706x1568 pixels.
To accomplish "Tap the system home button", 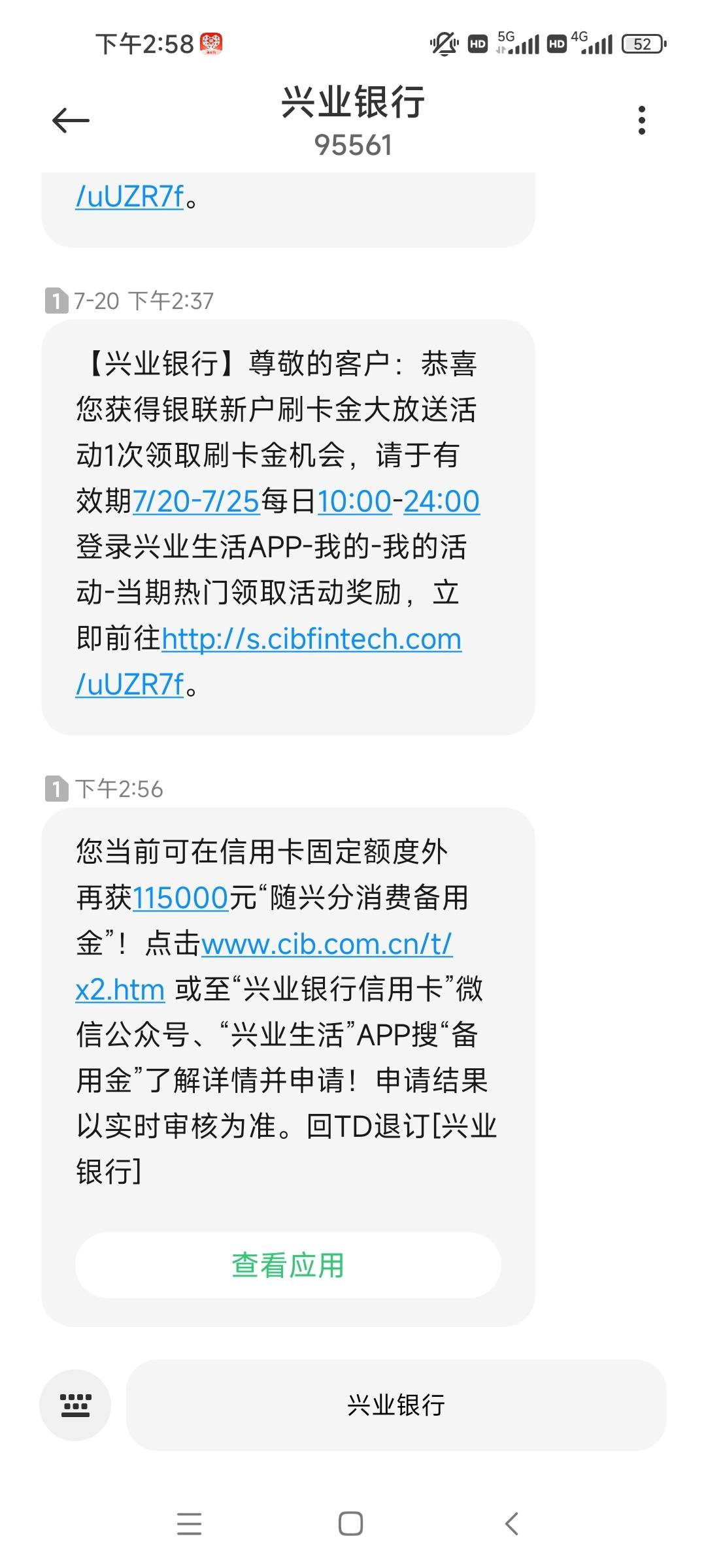I will [x=351, y=1524].
